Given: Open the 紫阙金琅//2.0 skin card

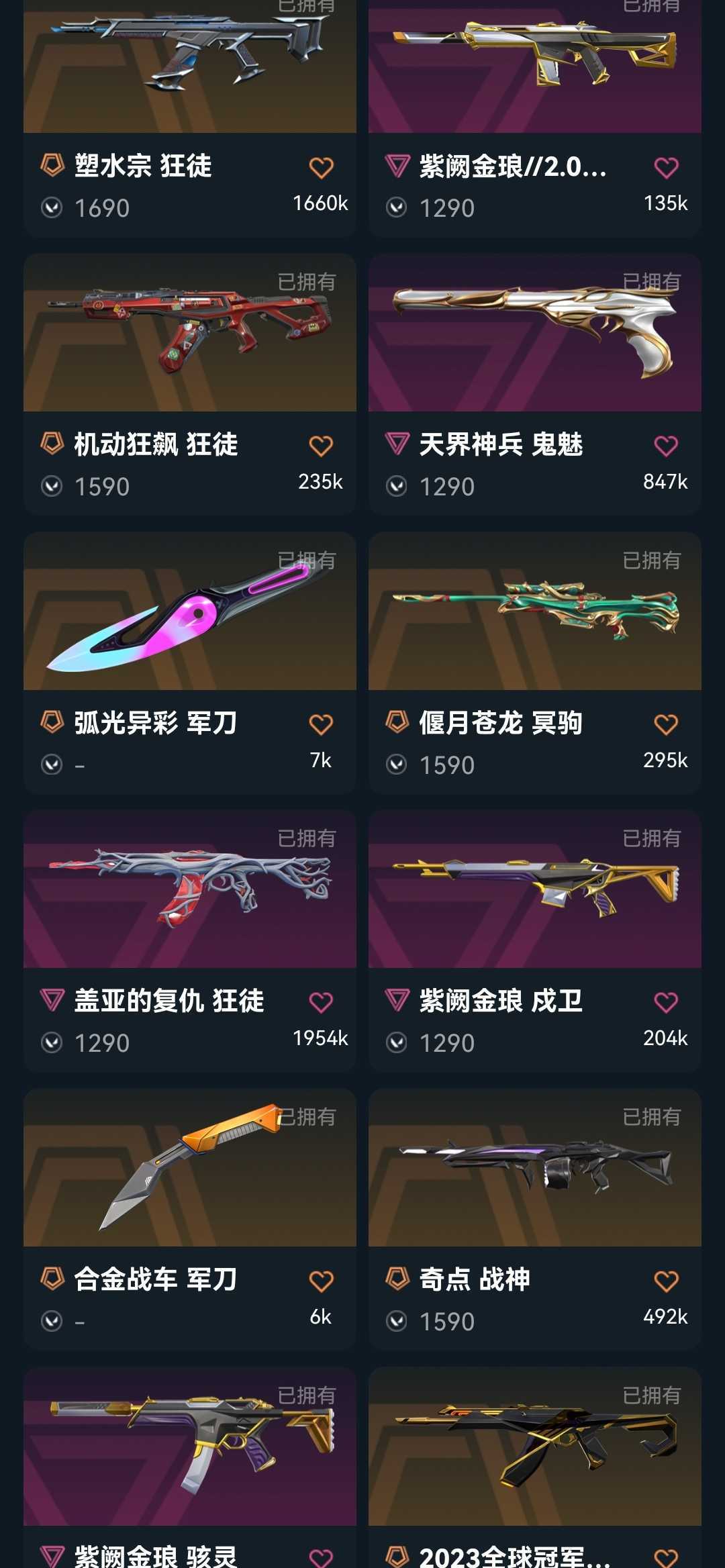Looking at the screenshot, I should tap(535, 117).
